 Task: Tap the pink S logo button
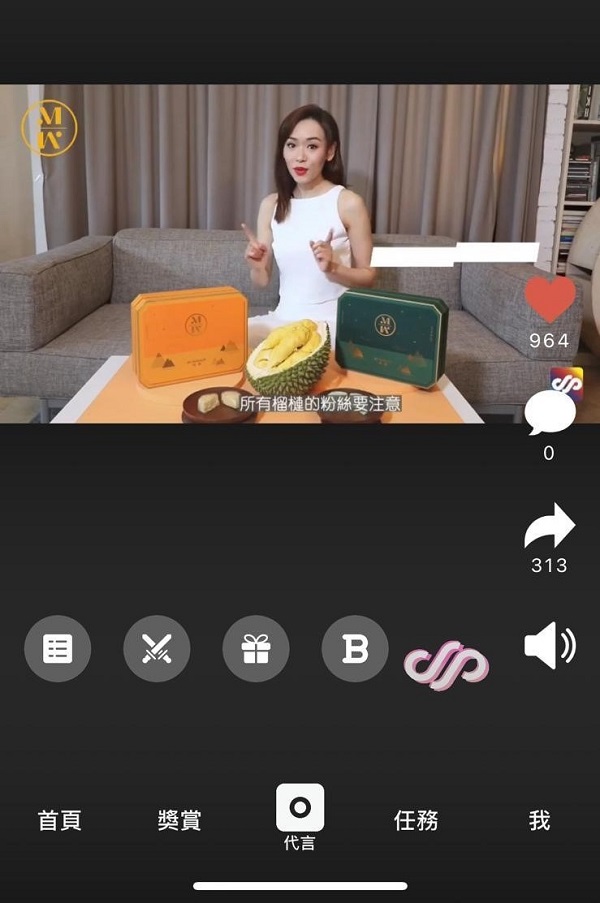(x=446, y=664)
